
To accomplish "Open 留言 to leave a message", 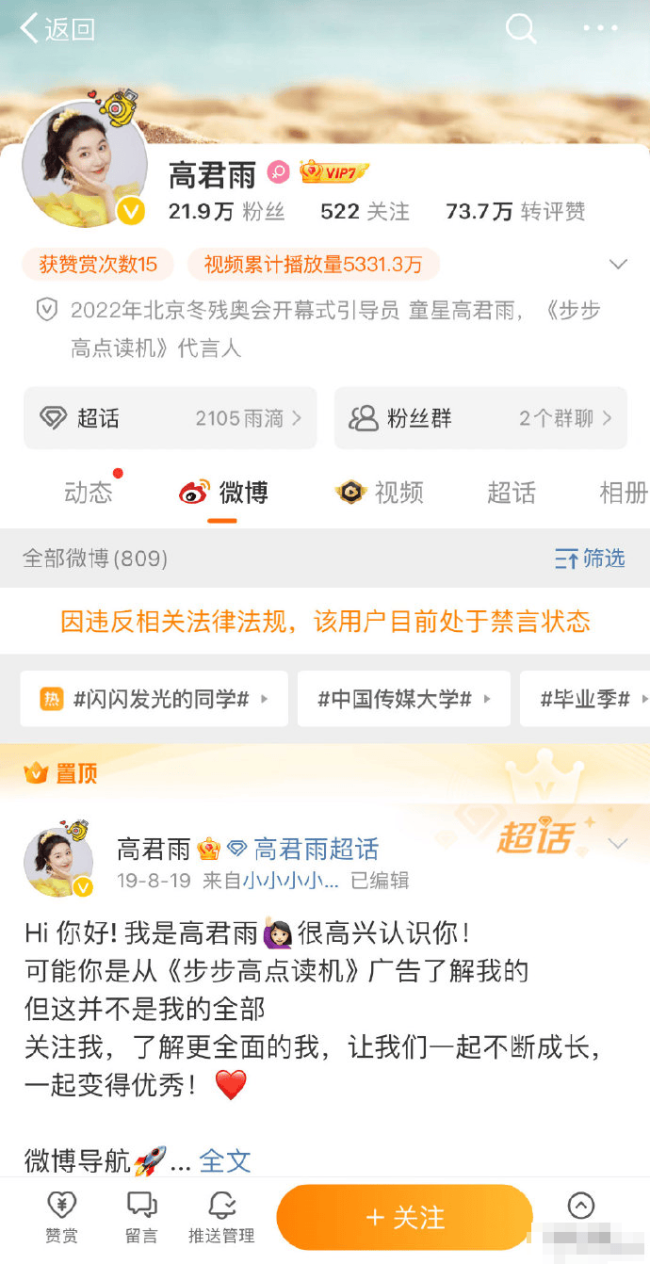I will pyautogui.click(x=141, y=1216).
